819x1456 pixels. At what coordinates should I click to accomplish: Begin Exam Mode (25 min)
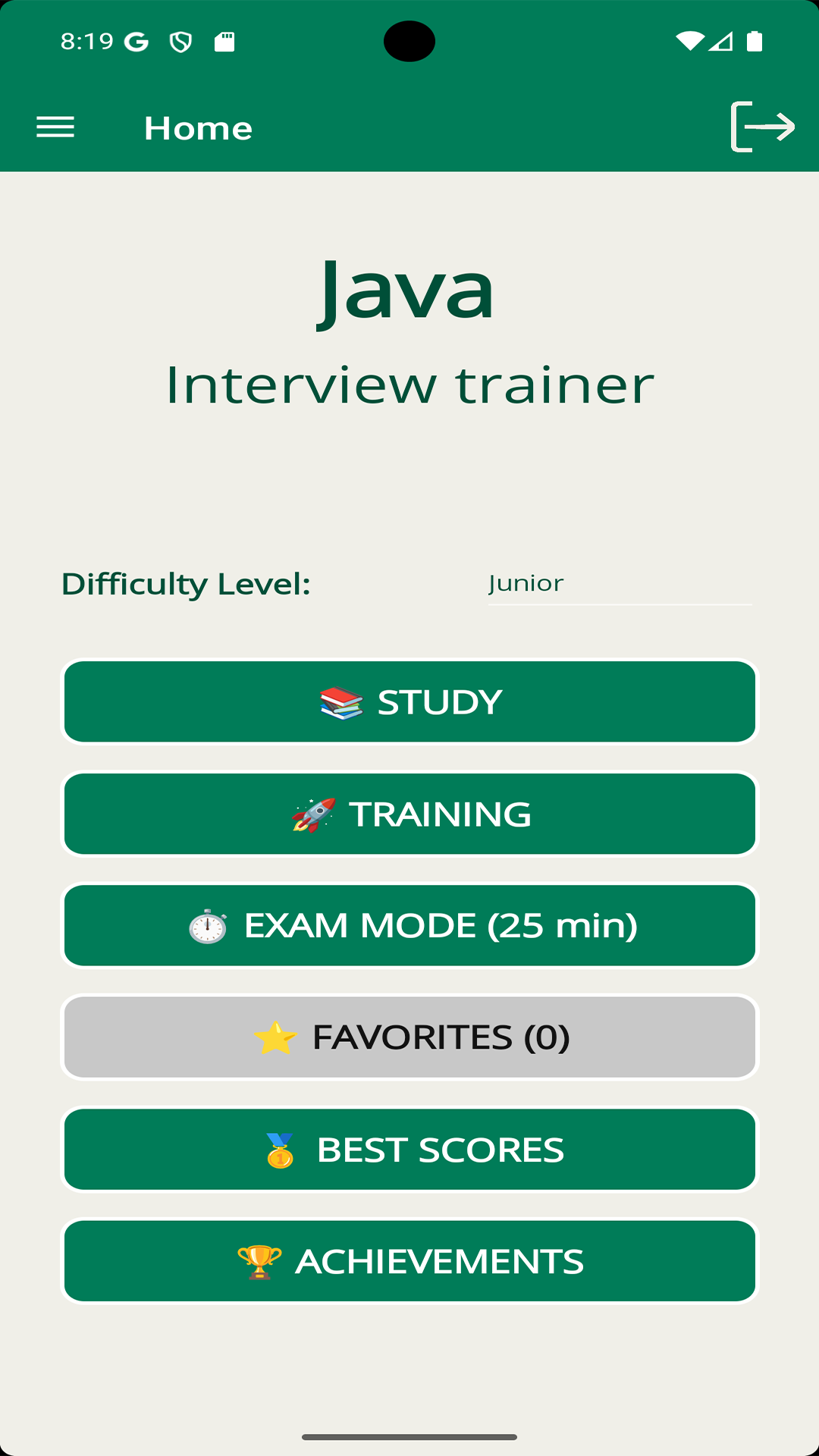coord(409,925)
